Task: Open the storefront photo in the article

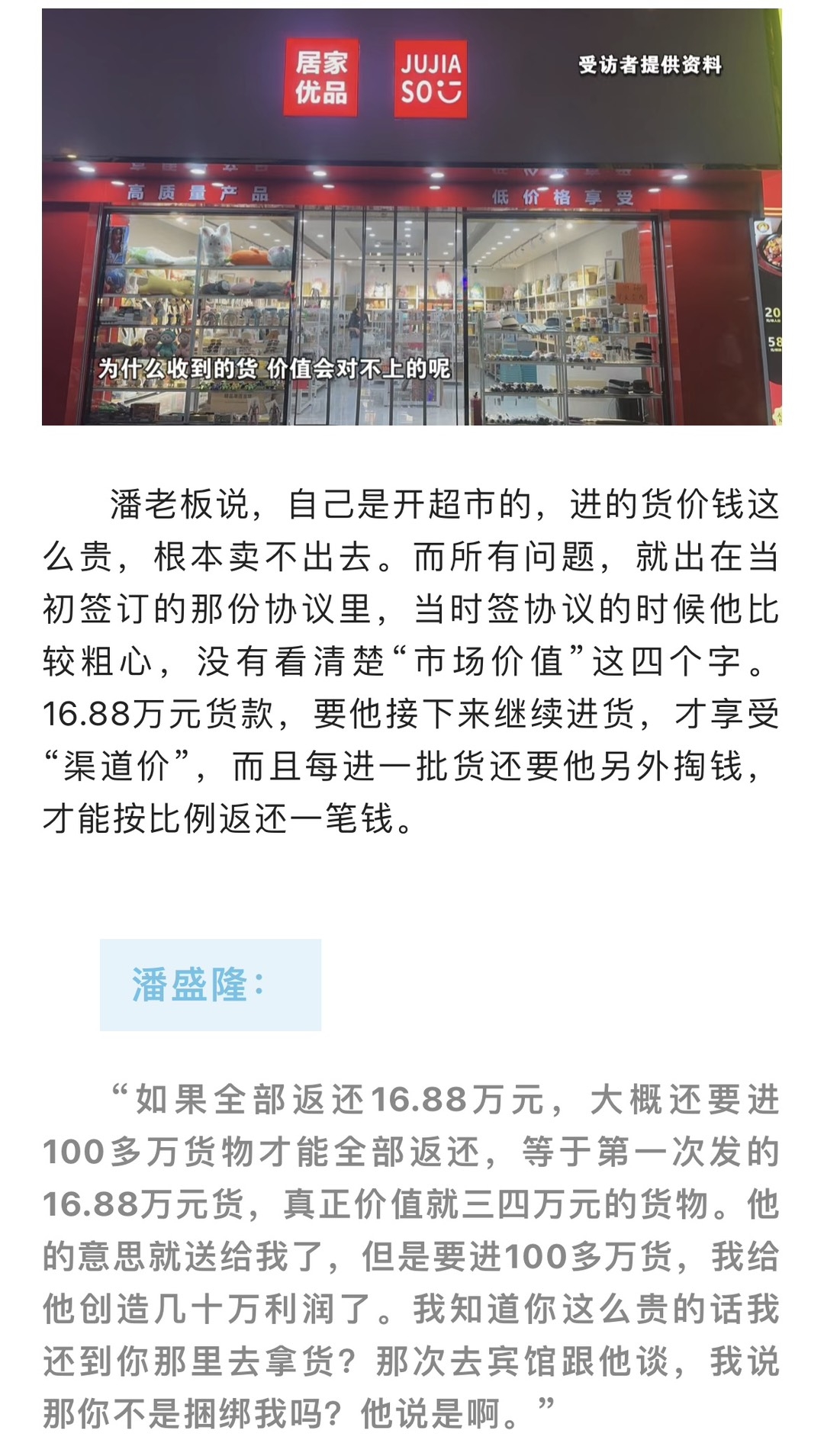Action: (x=412, y=217)
